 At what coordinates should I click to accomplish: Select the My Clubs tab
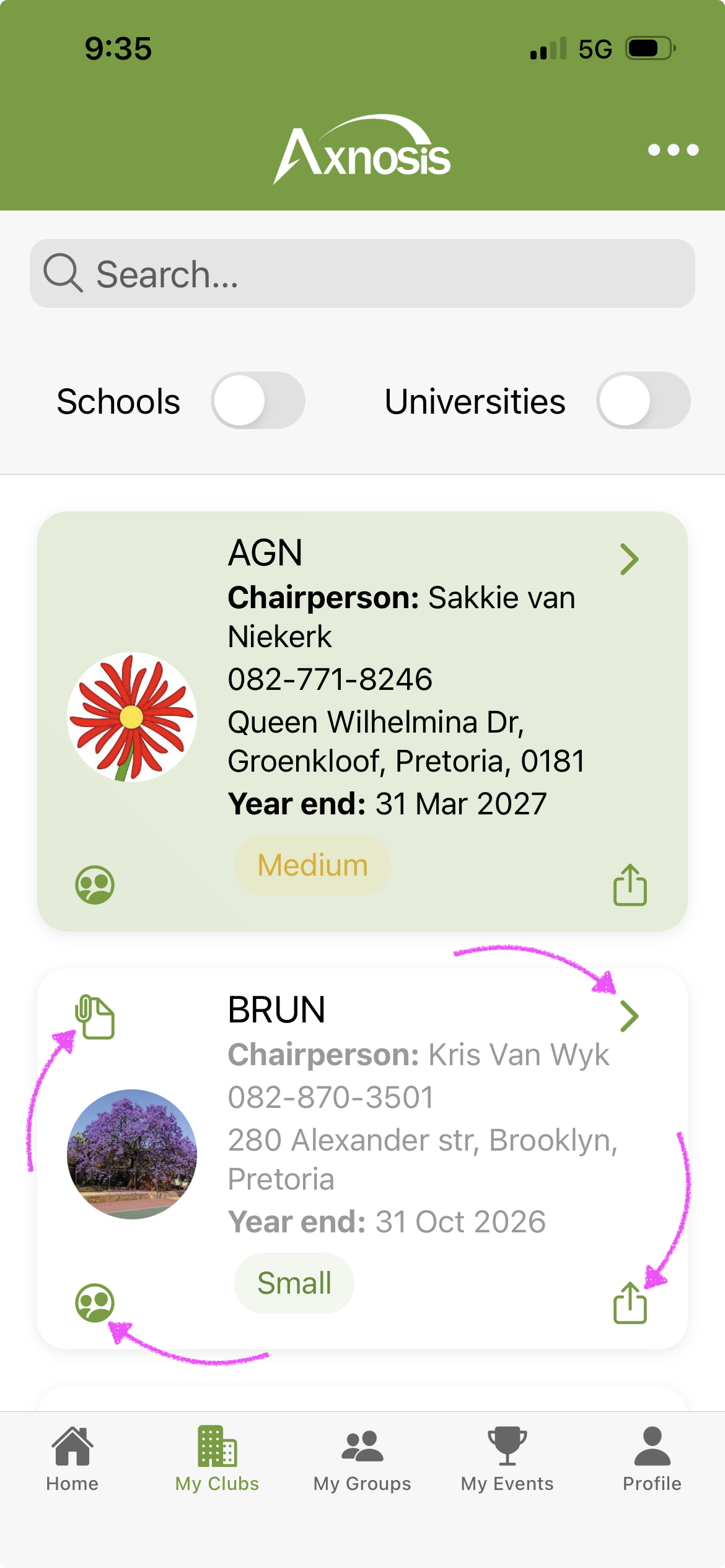tap(217, 1458)
